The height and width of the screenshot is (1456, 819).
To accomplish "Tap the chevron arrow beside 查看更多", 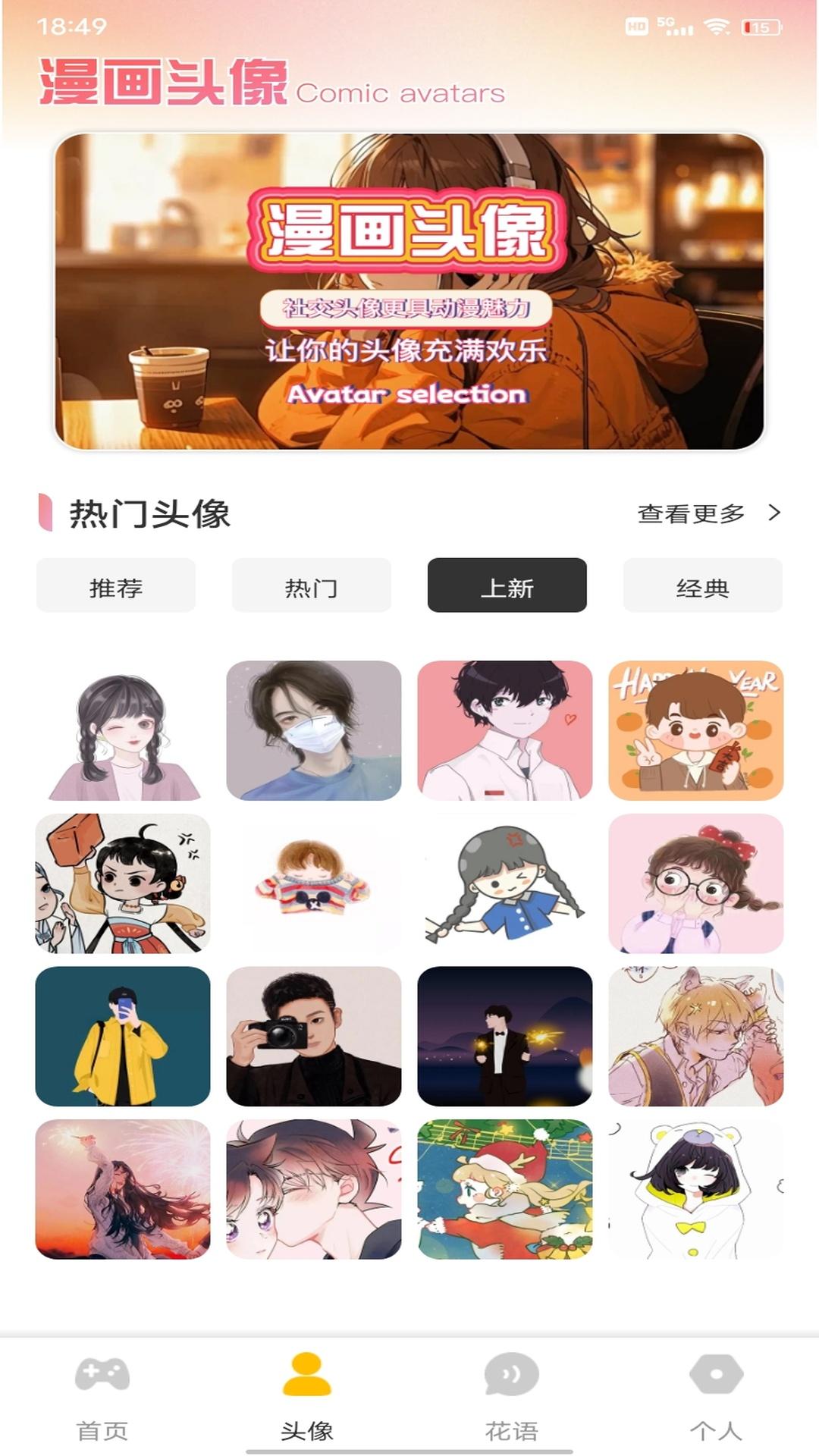I will 770,513.
